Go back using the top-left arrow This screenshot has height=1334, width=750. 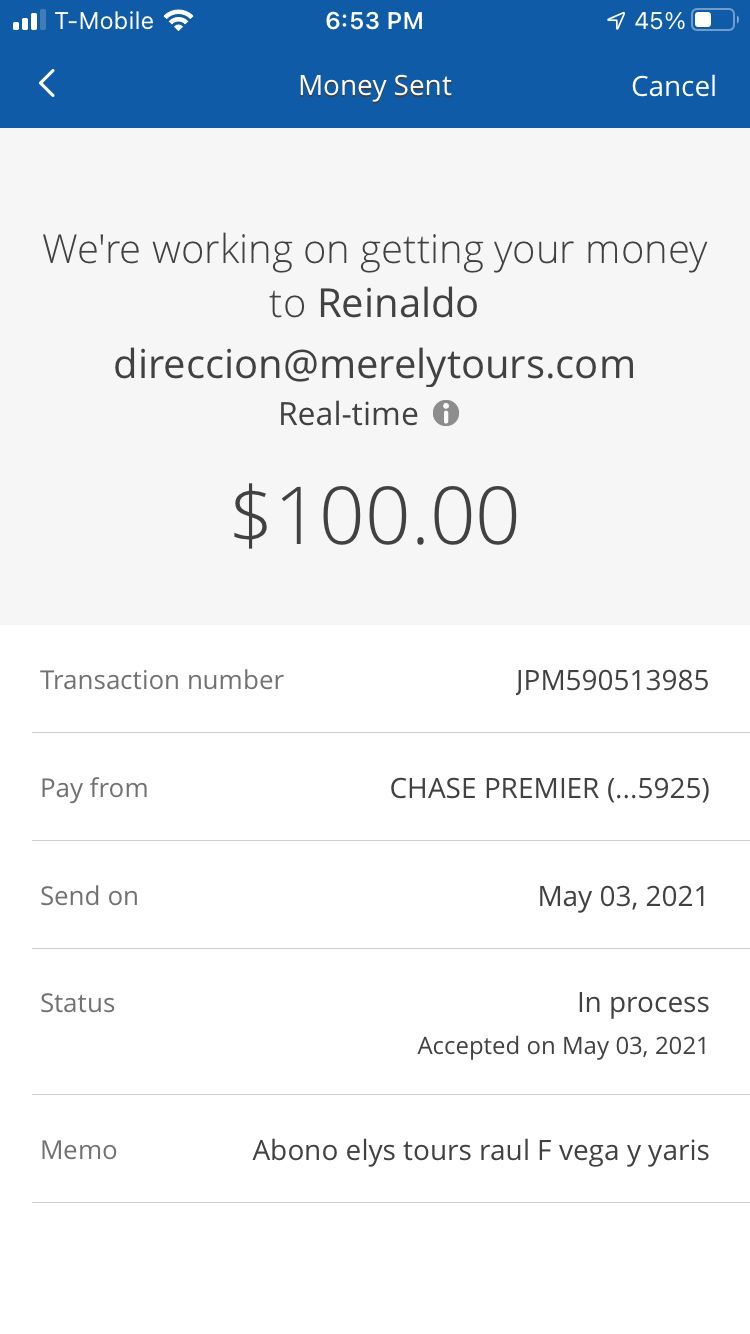point(47,84)
